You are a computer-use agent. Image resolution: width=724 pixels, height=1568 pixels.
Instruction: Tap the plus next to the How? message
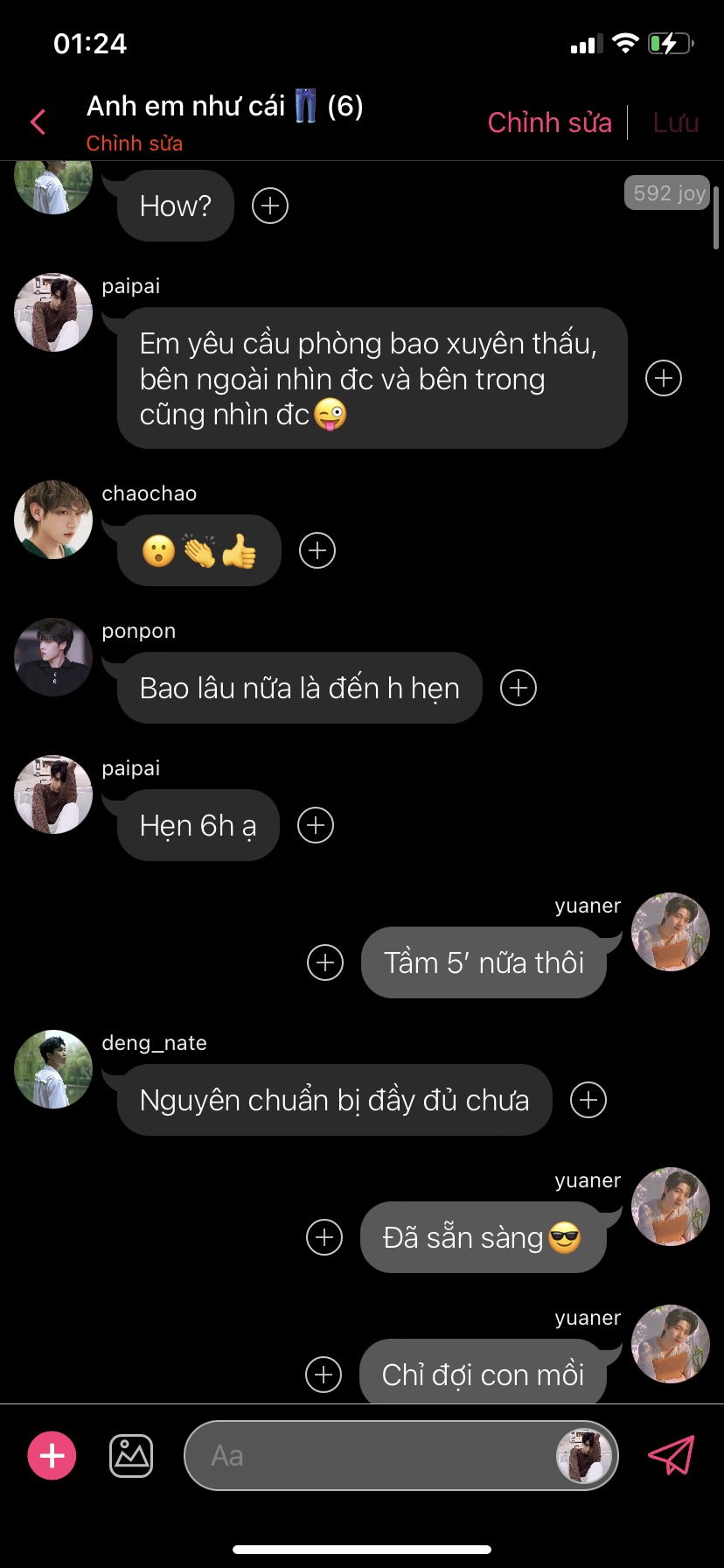pyautogui.click(x=270, y=206)
